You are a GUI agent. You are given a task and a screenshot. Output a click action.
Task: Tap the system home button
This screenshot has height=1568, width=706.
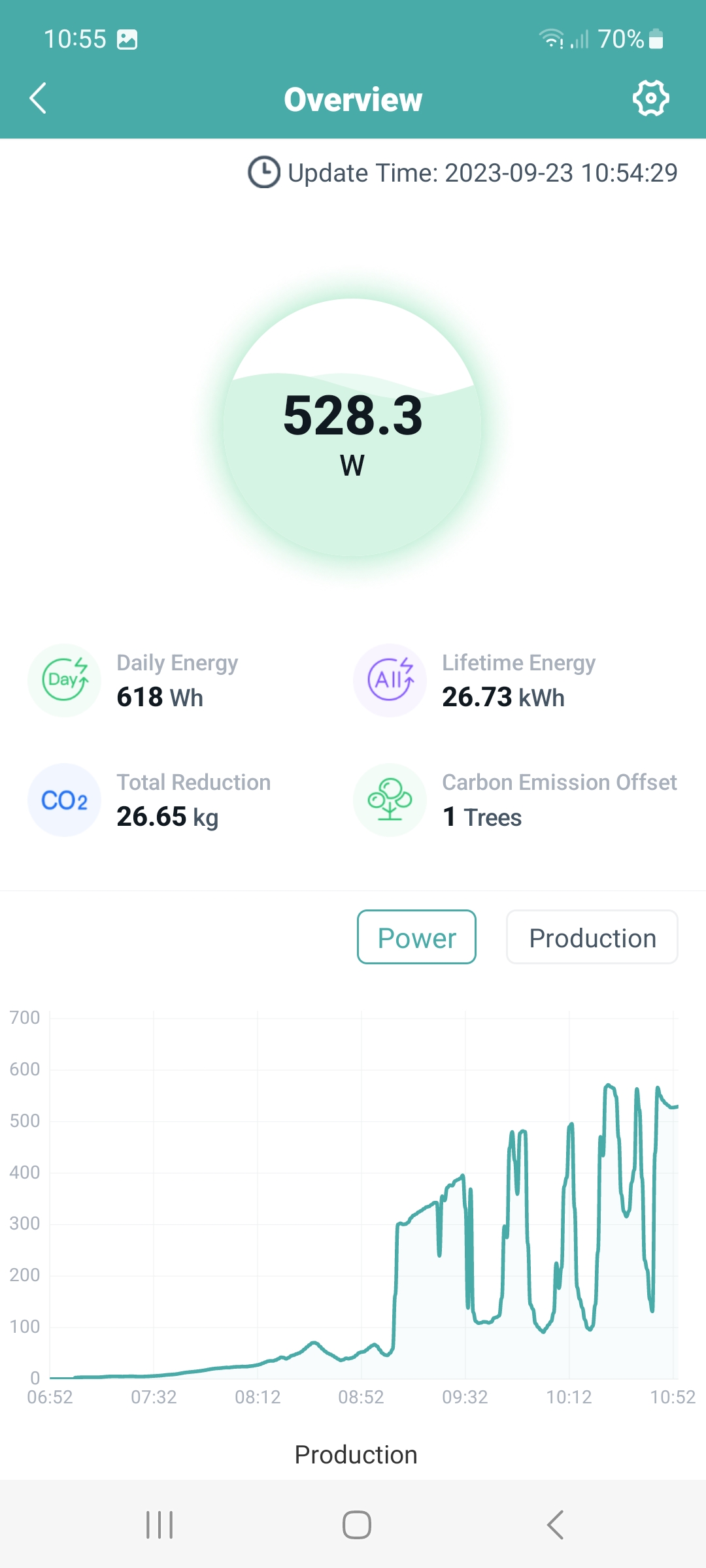tap(357, 1525)
